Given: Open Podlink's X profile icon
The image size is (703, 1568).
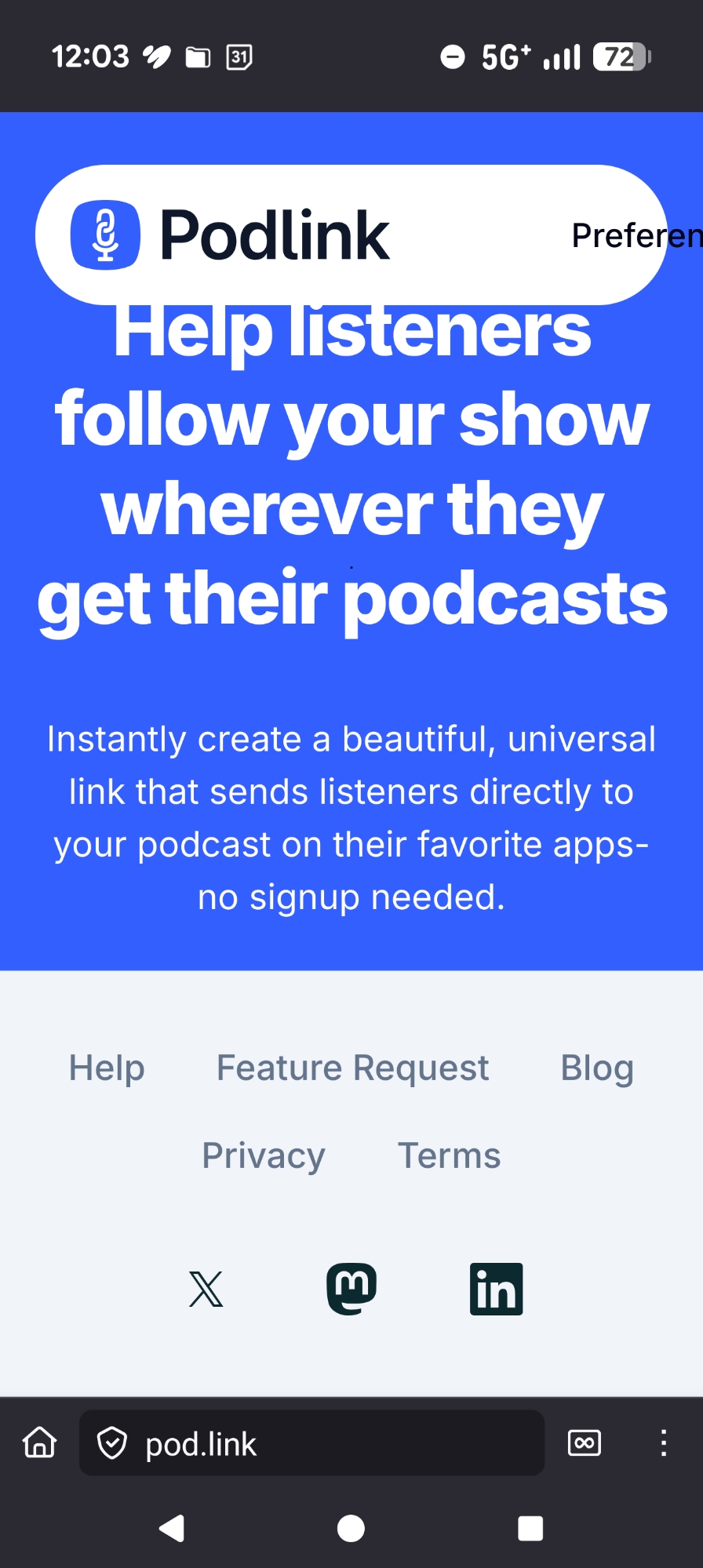Looking at the screenshot, I should click(x=206, y=1289).
